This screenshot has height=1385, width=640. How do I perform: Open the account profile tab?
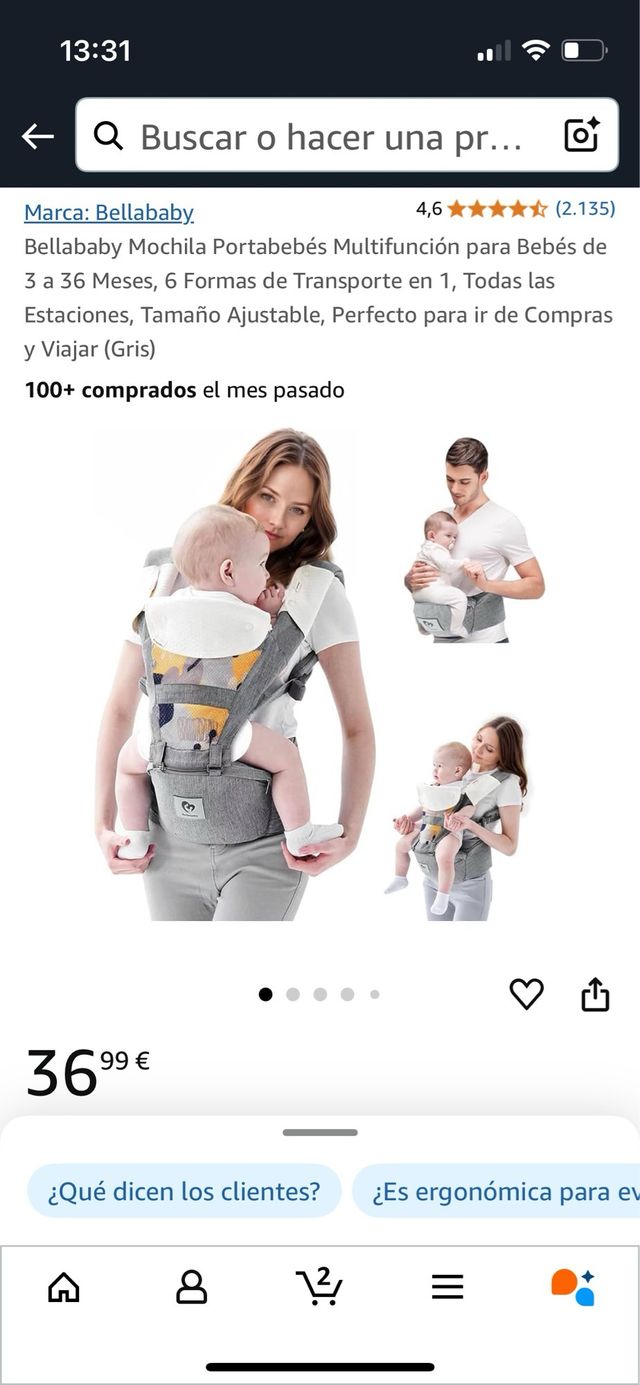tap(191, 1287)
